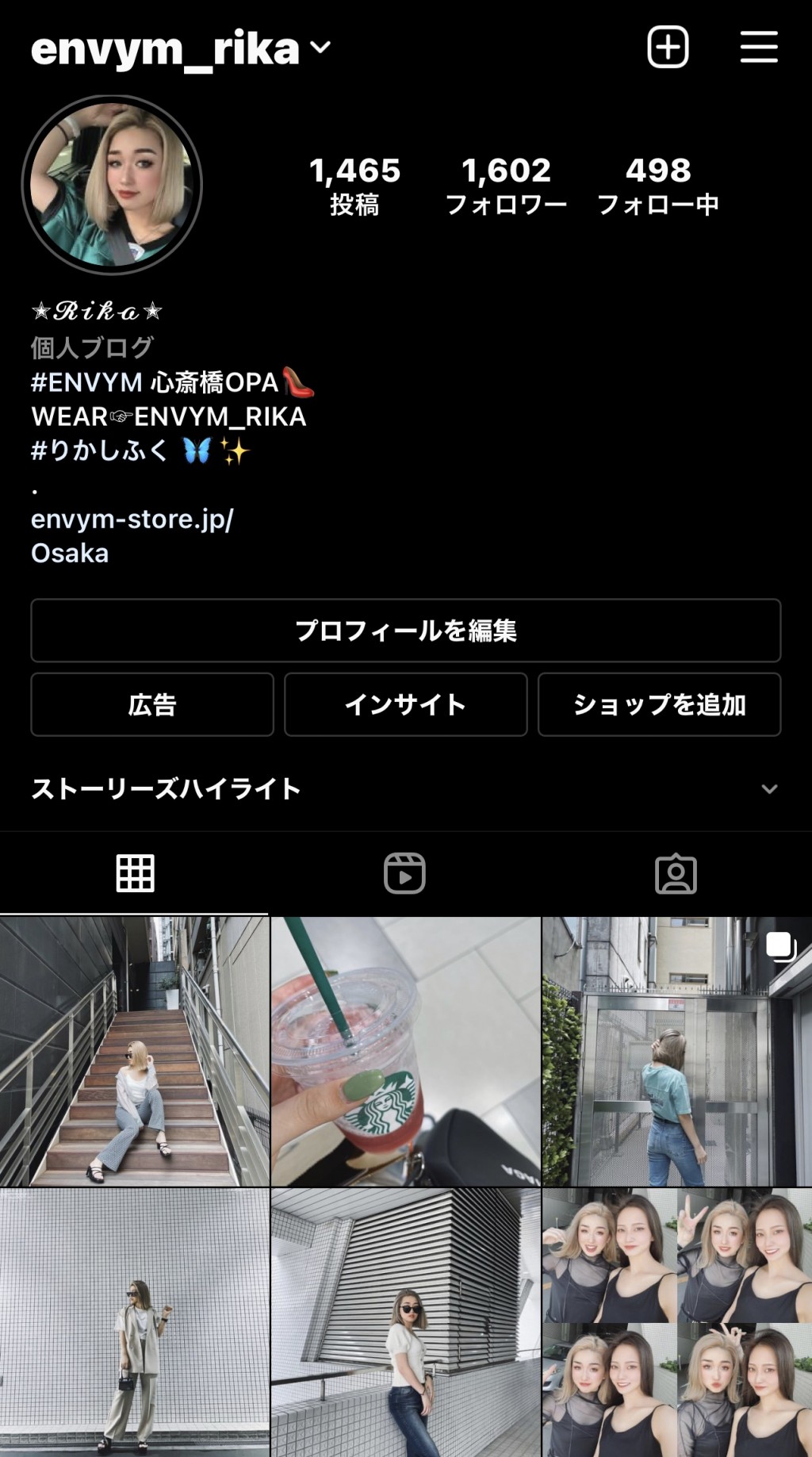The height and width of the screenshot is (1457, 812).
Task: View the 1,602 フォロワー list
Action: pyautogui.click(x=506, y=186)
